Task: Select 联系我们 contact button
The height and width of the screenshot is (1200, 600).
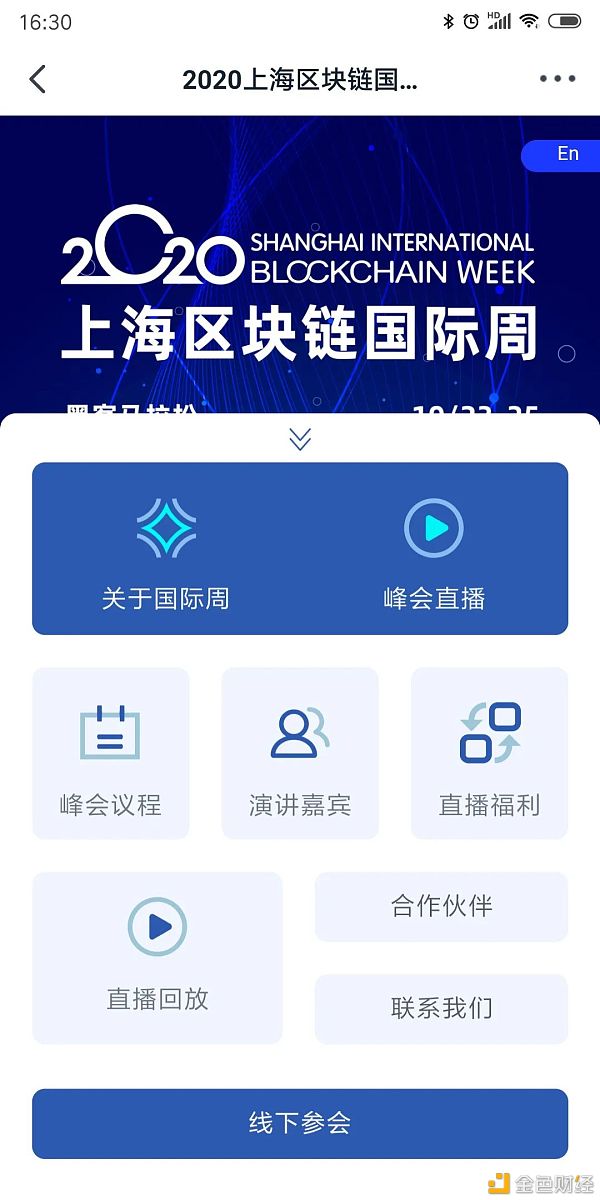Action: [441, 1008]
